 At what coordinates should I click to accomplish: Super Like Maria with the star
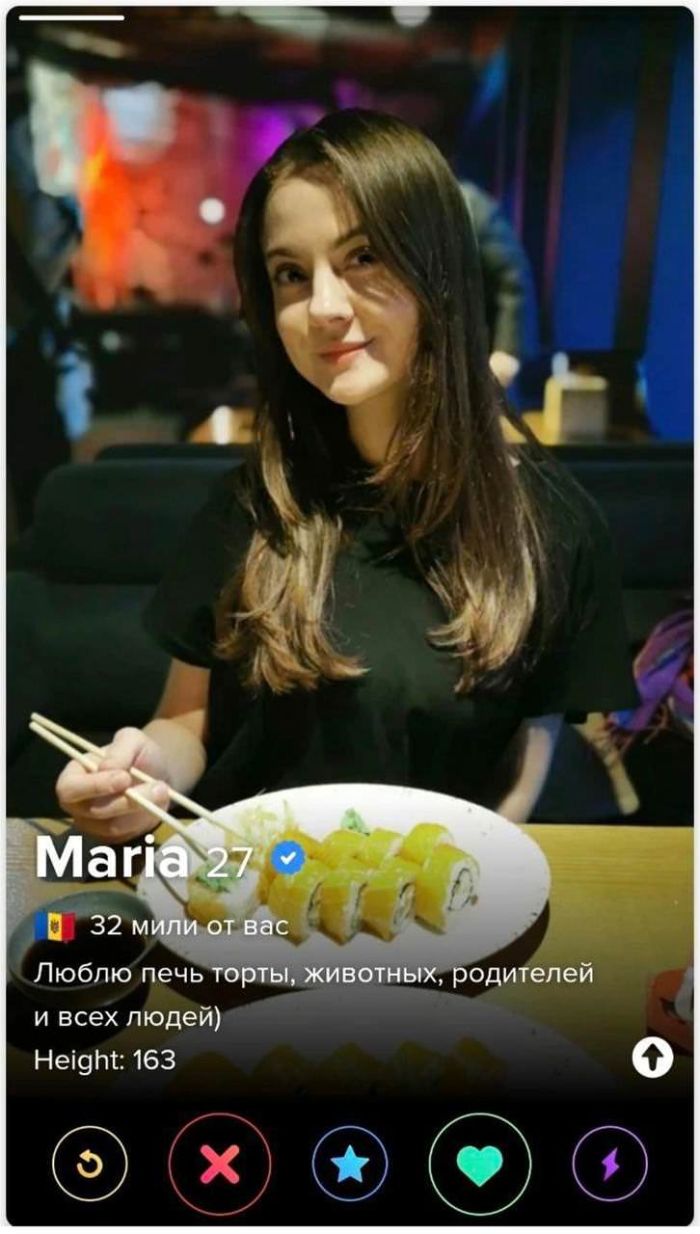click(350, 1163)
